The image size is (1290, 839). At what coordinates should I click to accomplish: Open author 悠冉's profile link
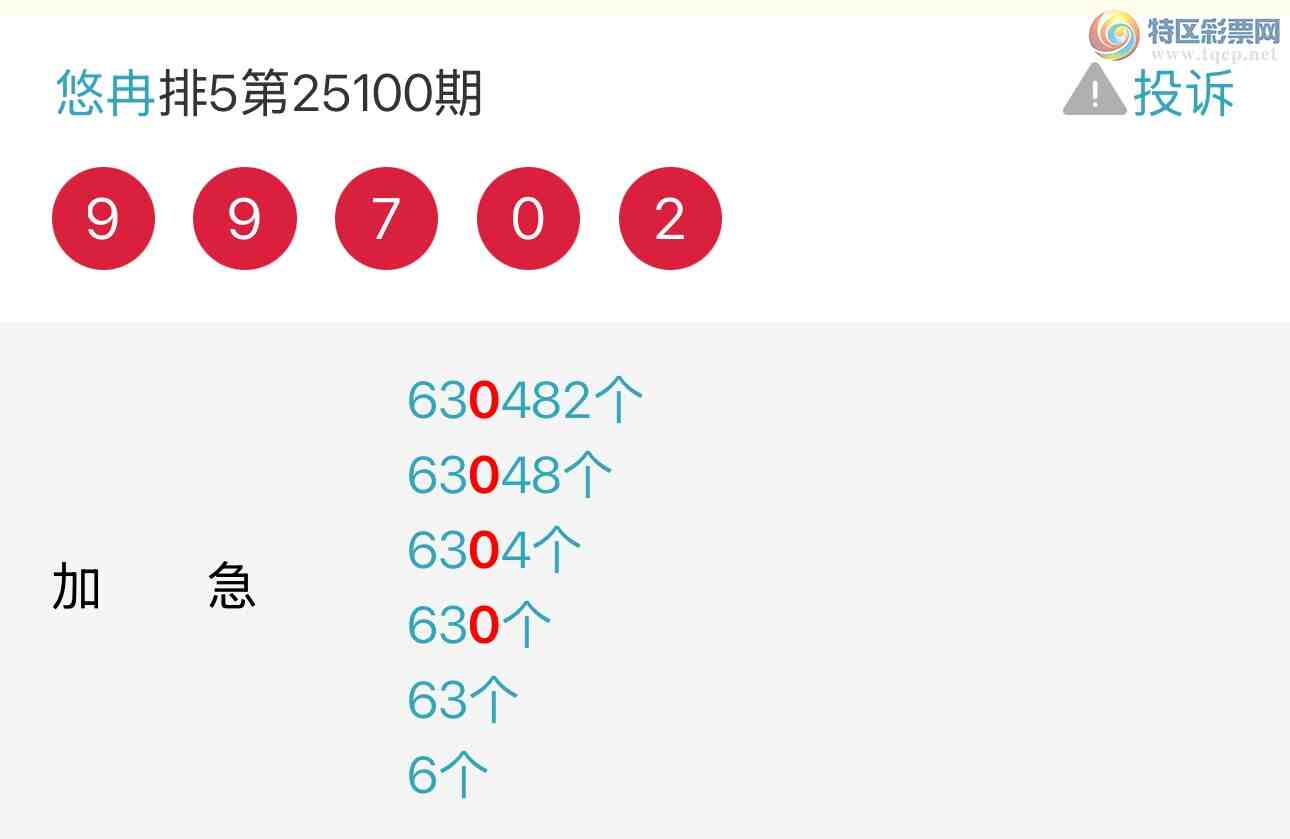click(105, 94)
